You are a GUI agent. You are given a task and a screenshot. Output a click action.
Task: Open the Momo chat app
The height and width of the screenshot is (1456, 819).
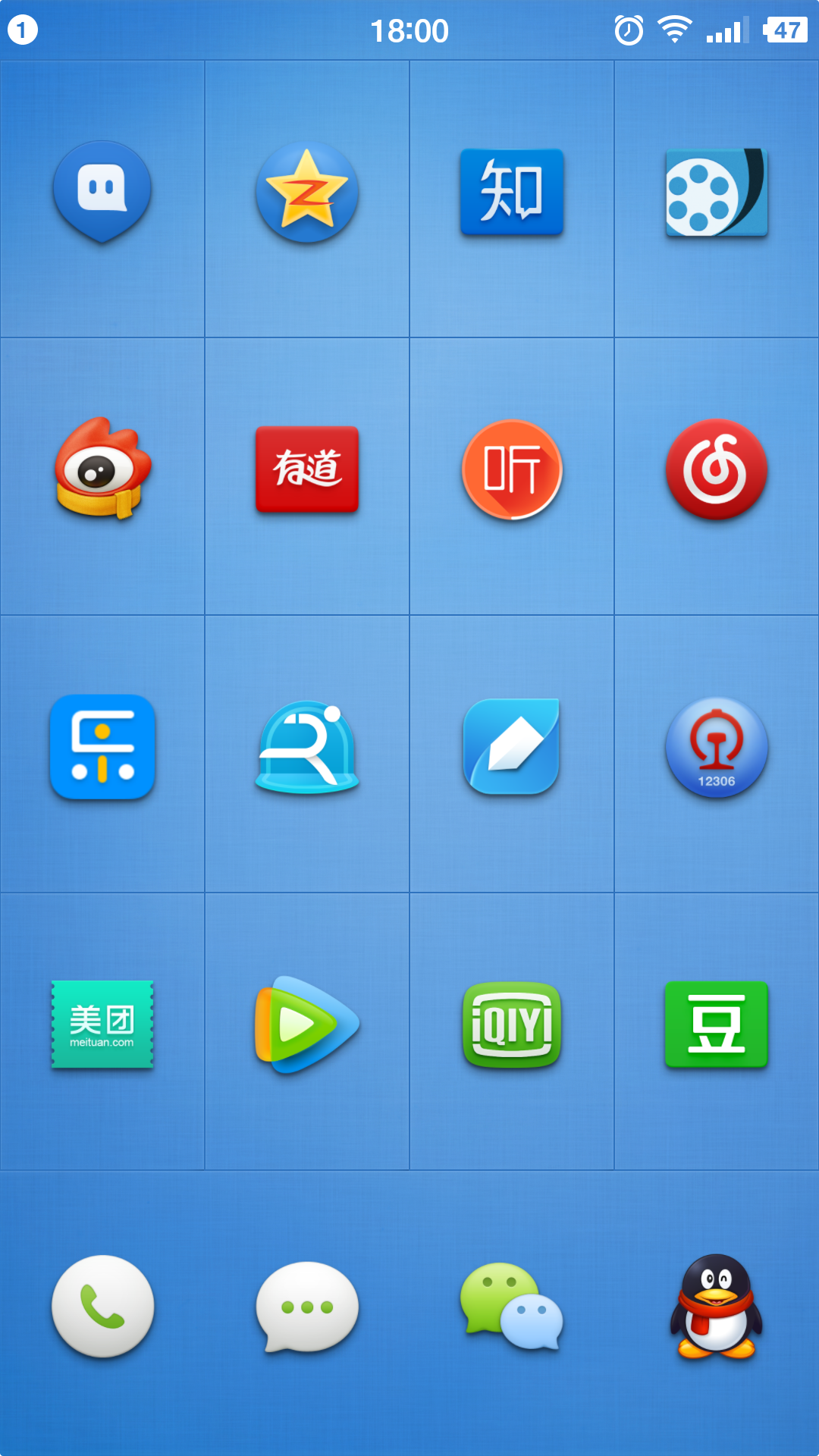pos(102,191)
